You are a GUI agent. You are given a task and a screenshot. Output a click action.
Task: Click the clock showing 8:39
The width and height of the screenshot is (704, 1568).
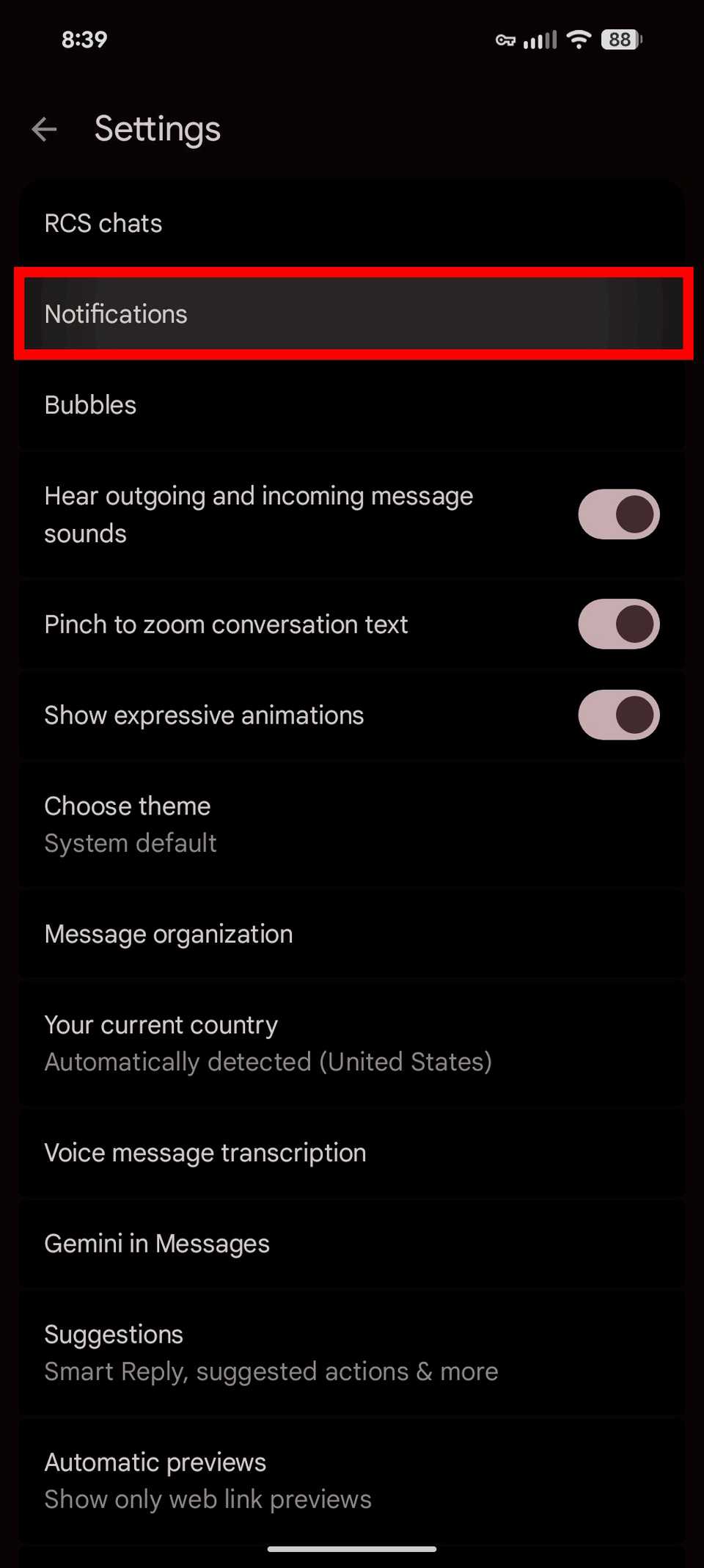[84, 40]
